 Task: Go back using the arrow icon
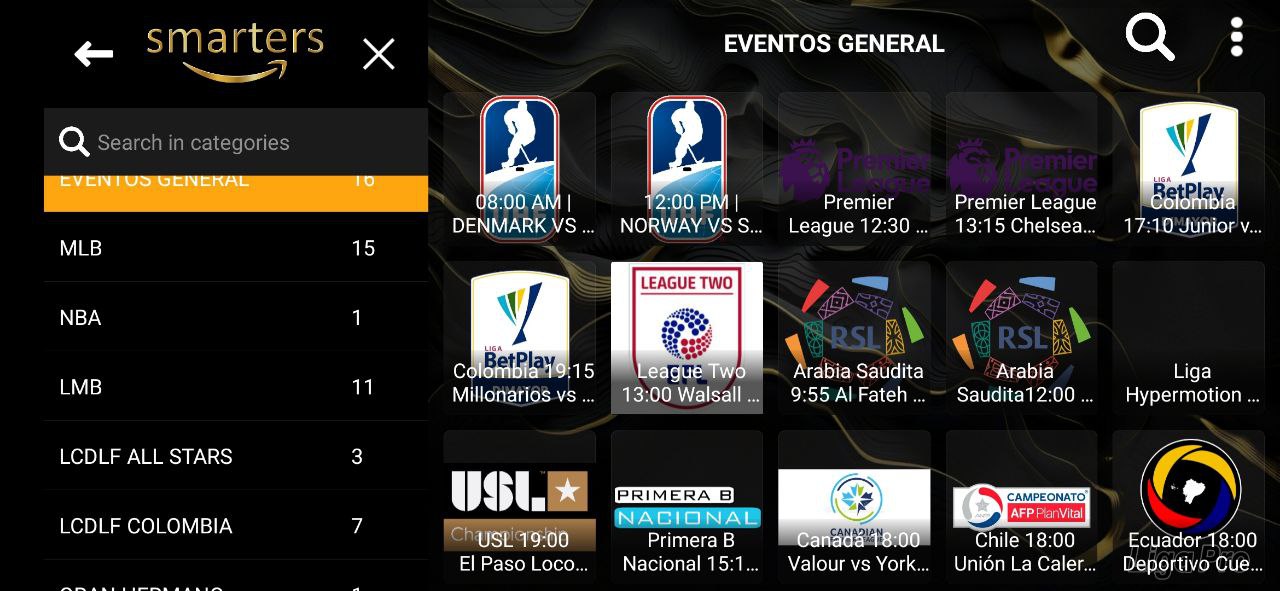94,54
